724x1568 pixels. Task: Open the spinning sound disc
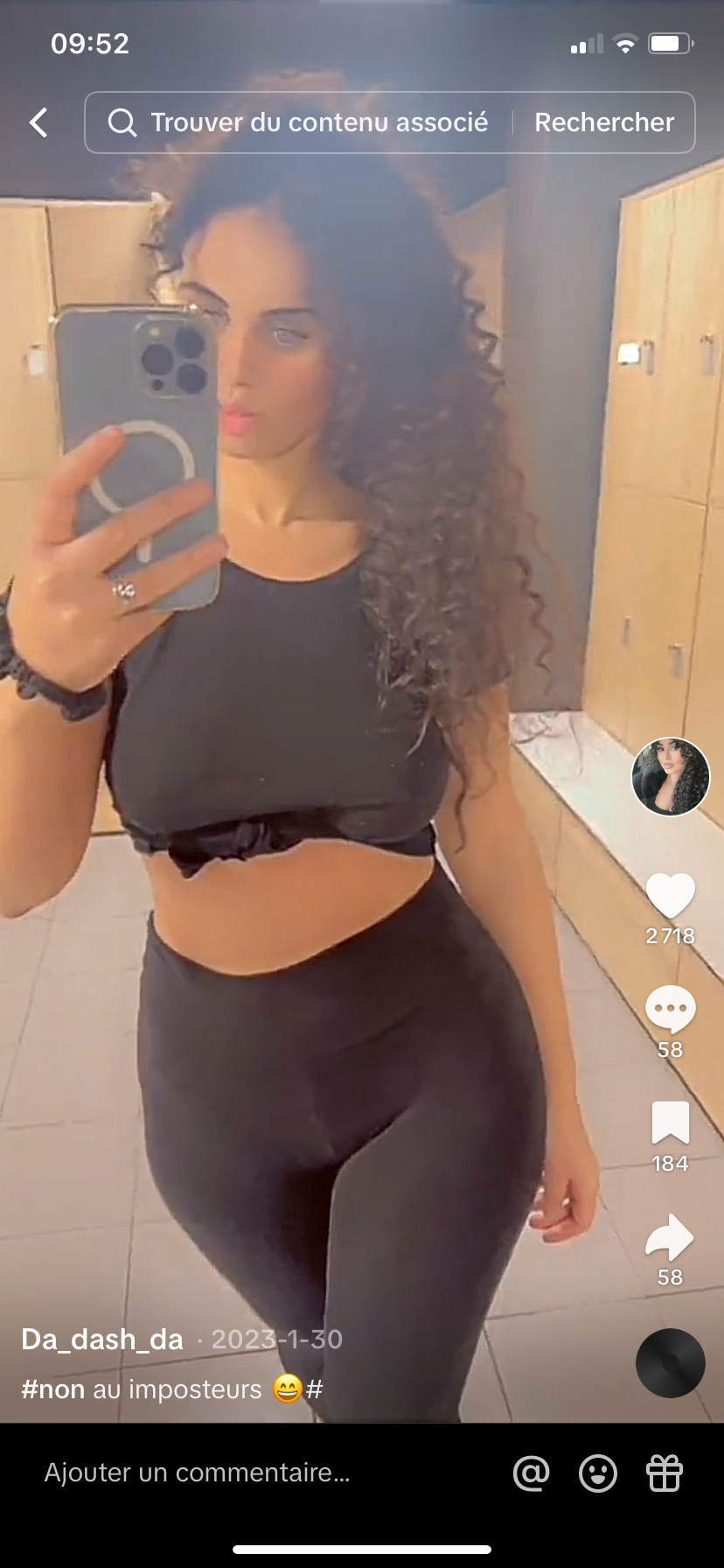coord(671,1362)
